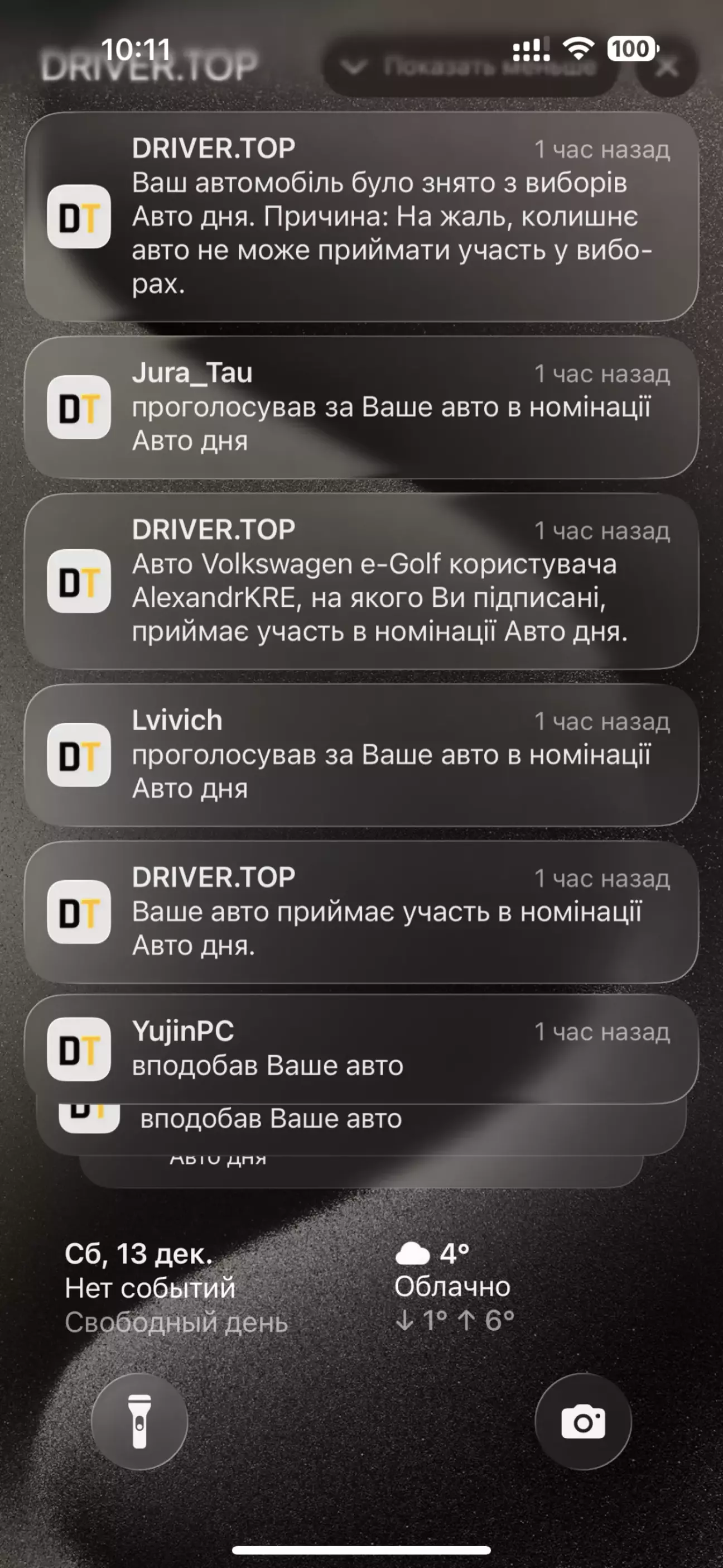
Task: Collapse notifications with the Show less button
Action: (469, 67)
